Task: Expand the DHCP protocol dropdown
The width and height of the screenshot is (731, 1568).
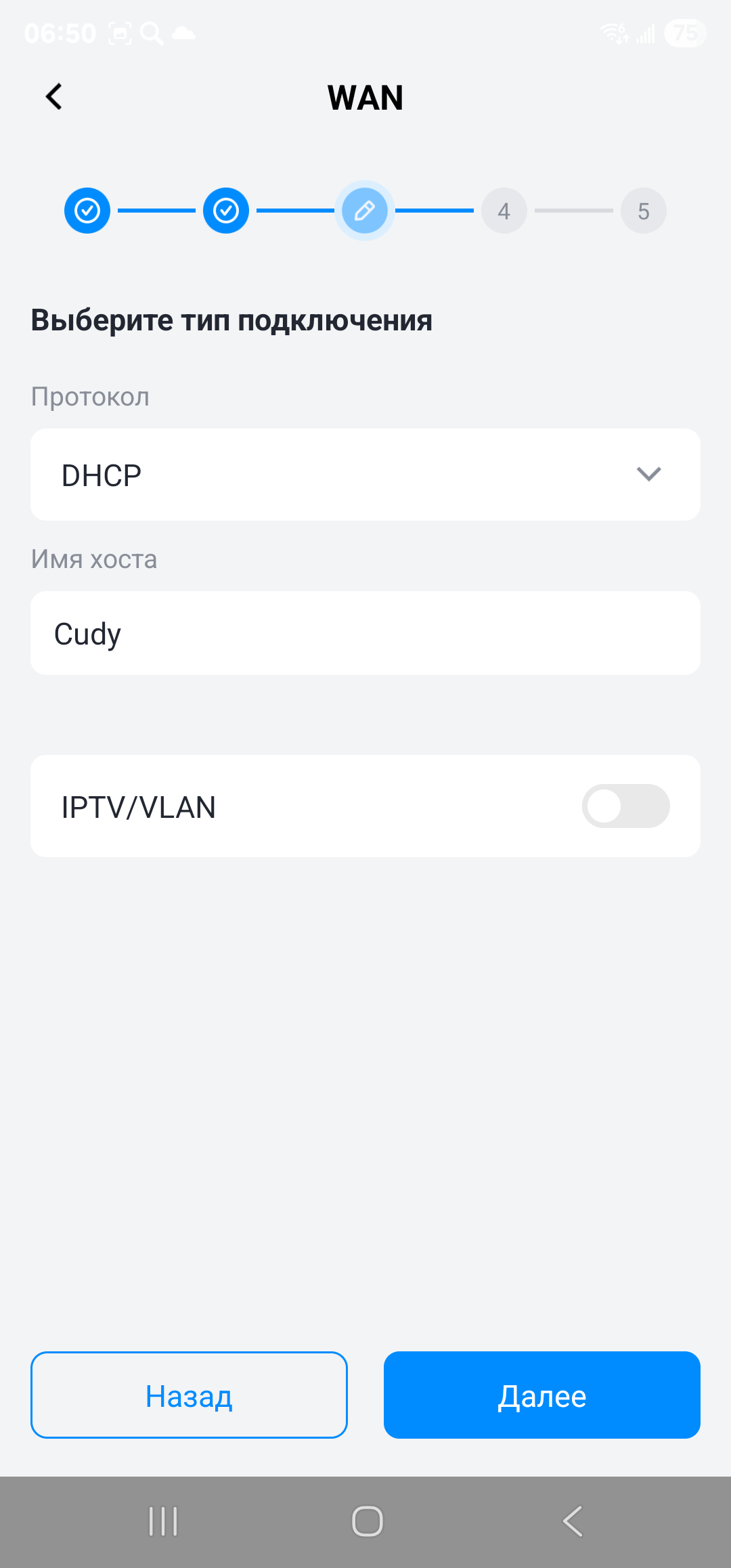Action: 365,475
